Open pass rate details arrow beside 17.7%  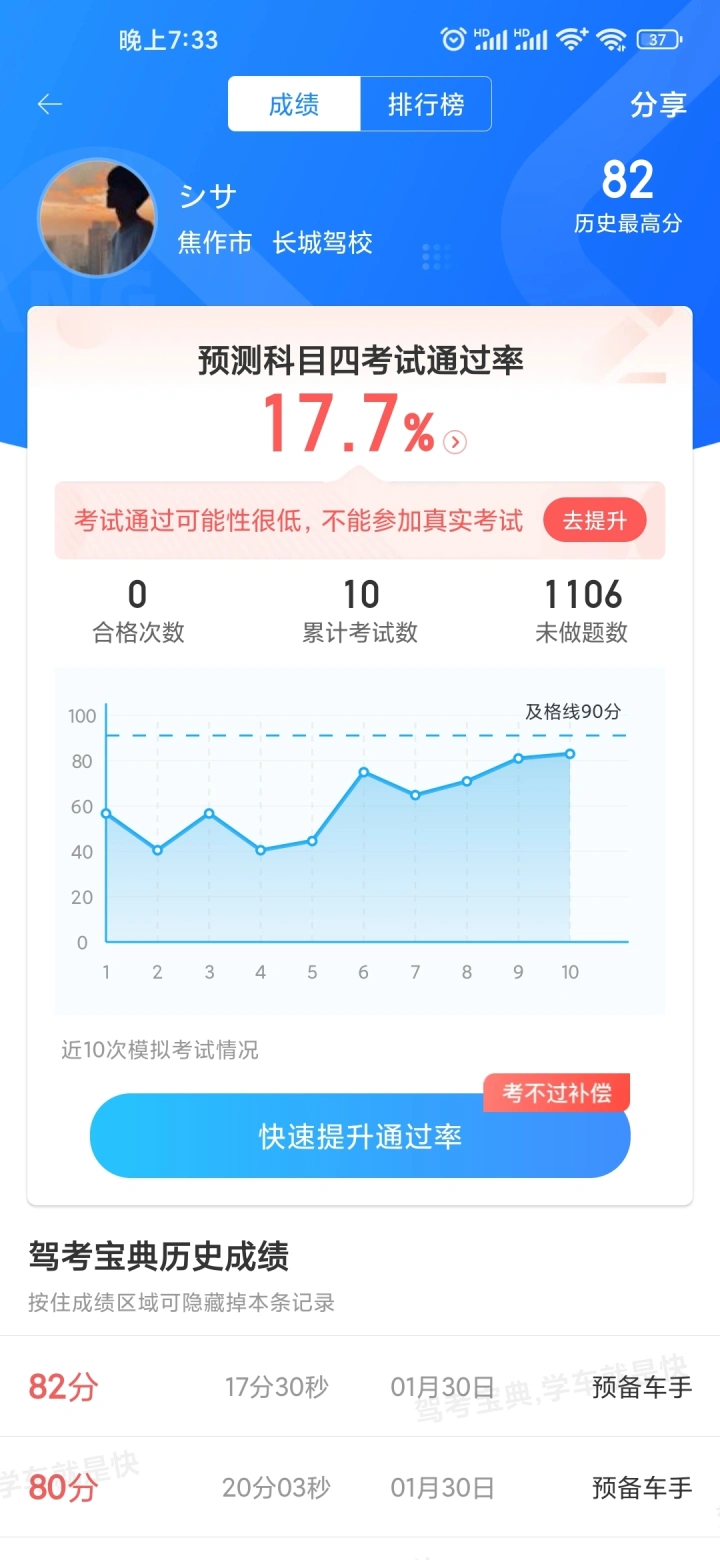[x=455, y=441]
